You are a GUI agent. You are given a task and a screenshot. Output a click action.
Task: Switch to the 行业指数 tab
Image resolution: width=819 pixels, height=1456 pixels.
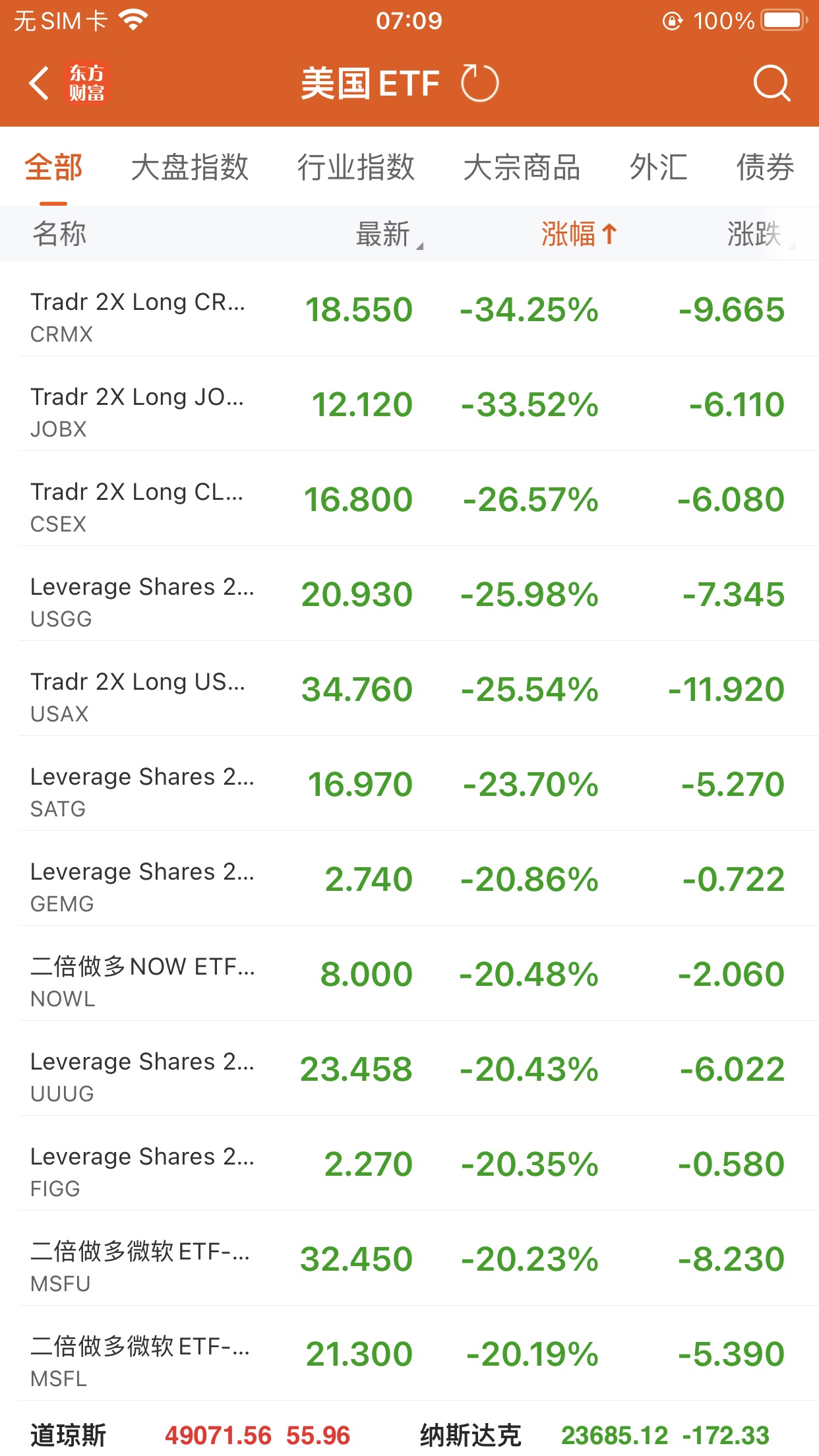pyautogui.click(x=355, y=167)
